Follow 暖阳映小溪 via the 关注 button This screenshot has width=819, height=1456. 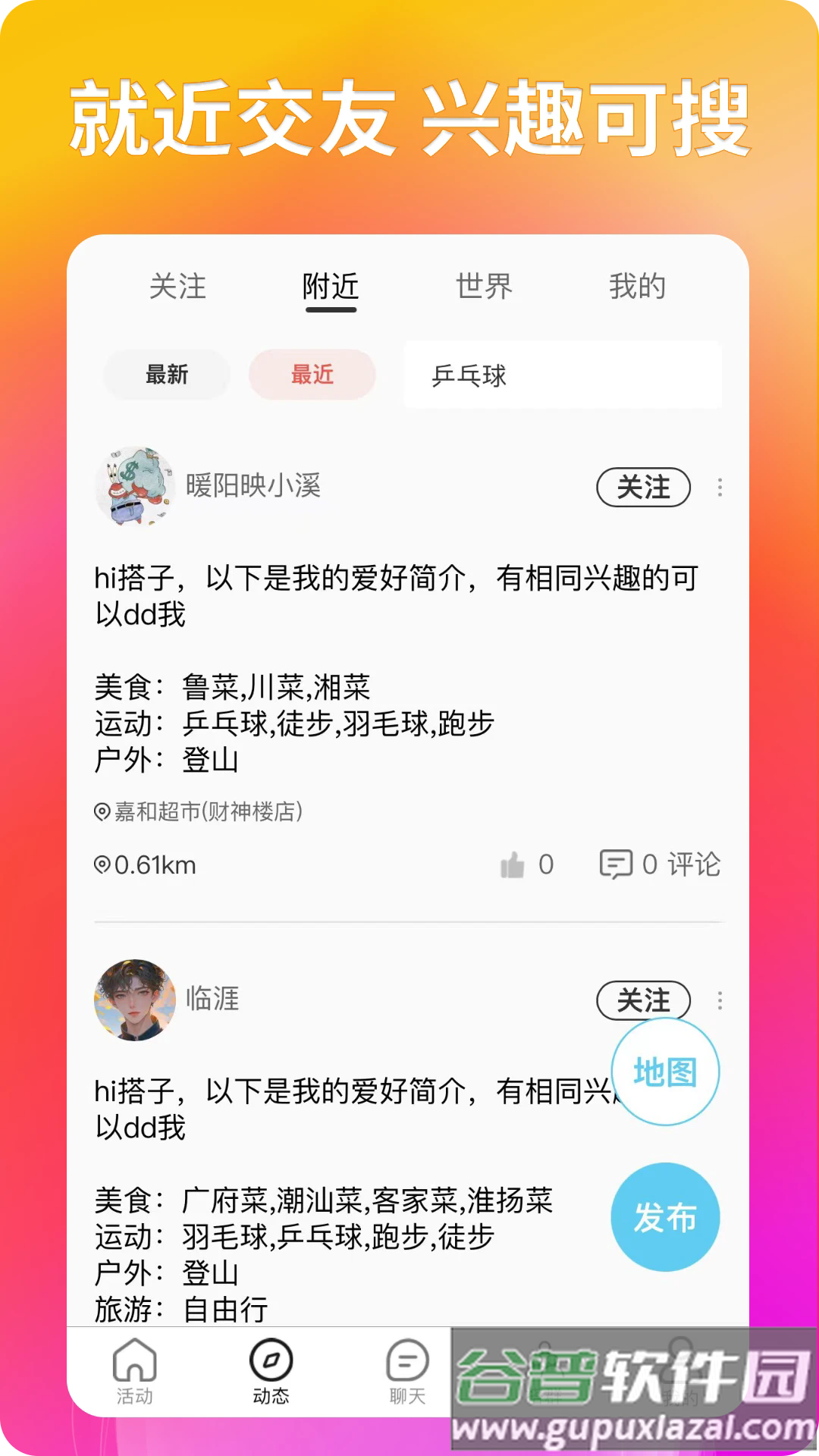(x=642, y=488)
